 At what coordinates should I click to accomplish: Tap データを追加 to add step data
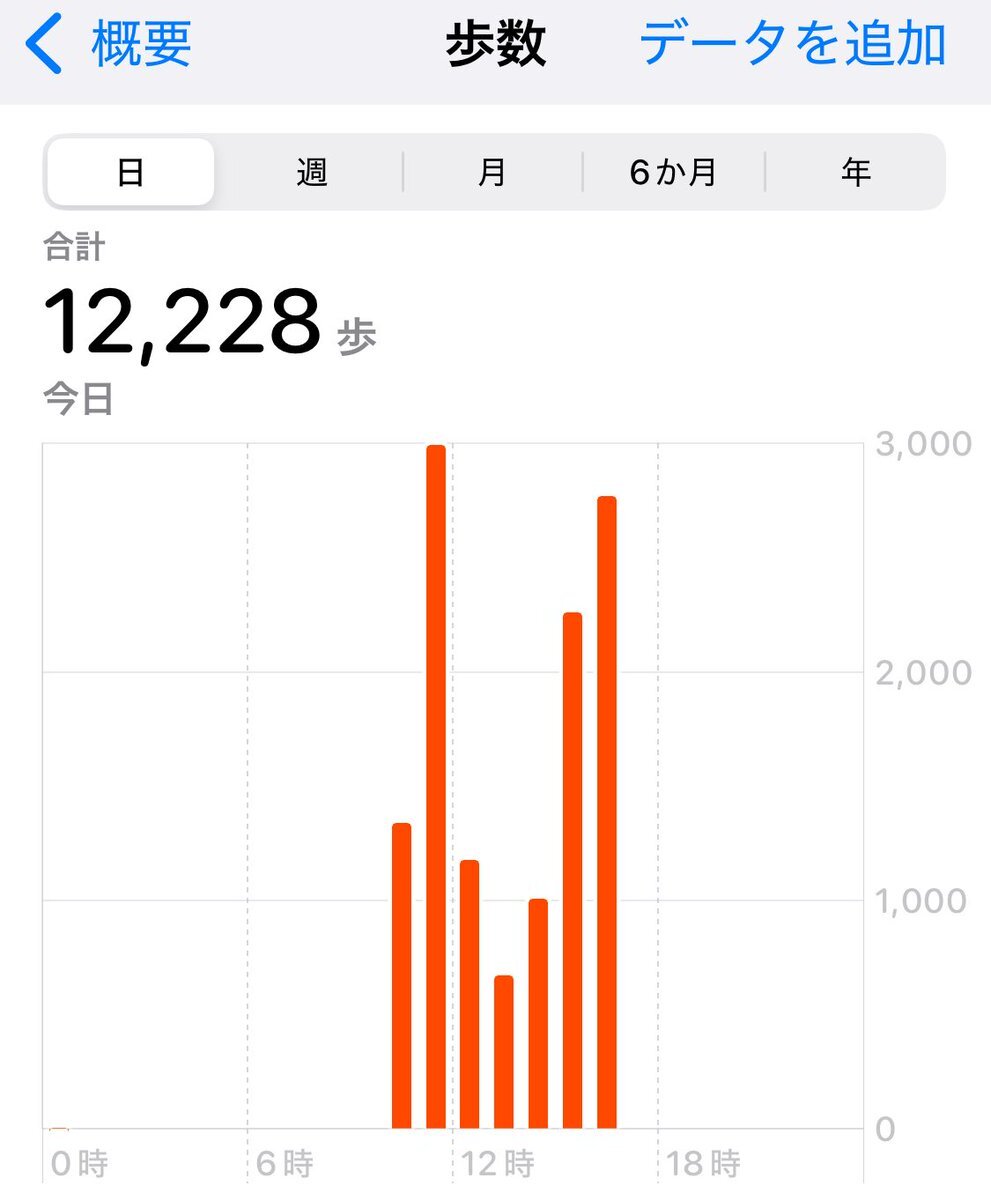point(792,45)
